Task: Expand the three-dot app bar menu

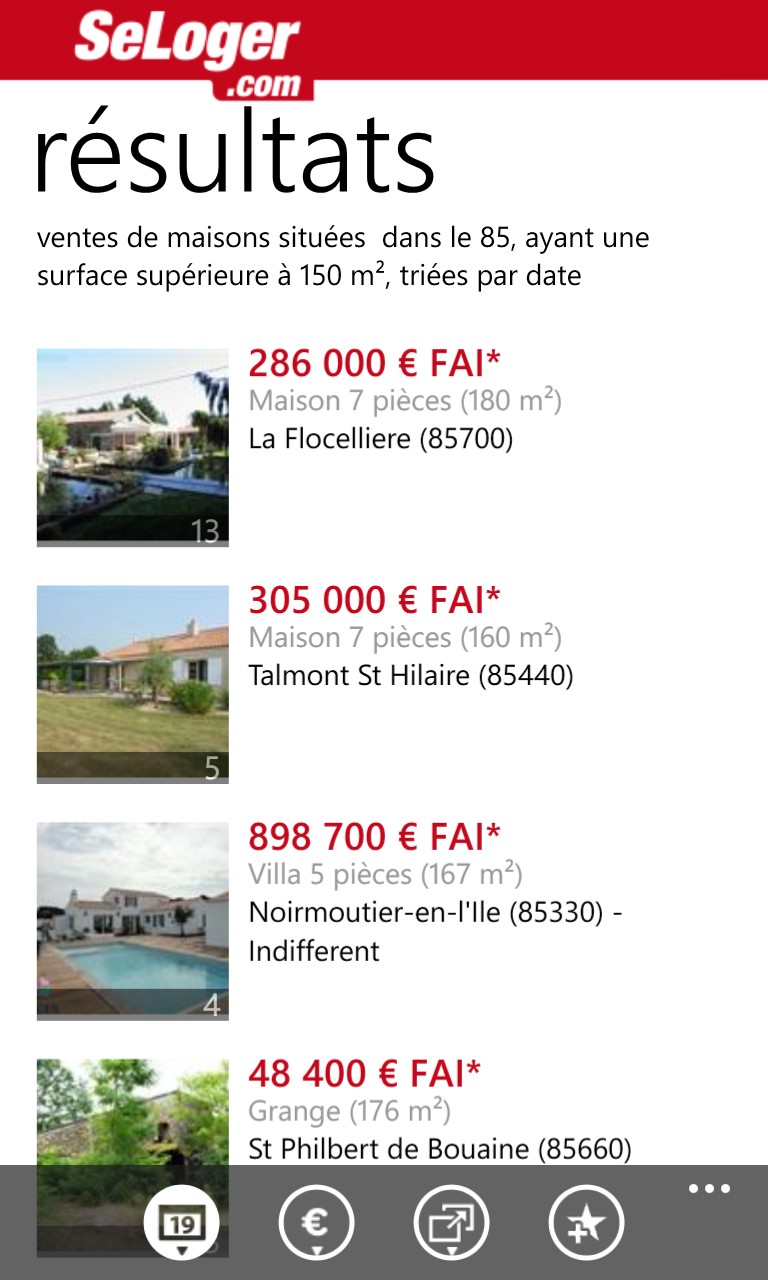Action: click(709, 1189)
